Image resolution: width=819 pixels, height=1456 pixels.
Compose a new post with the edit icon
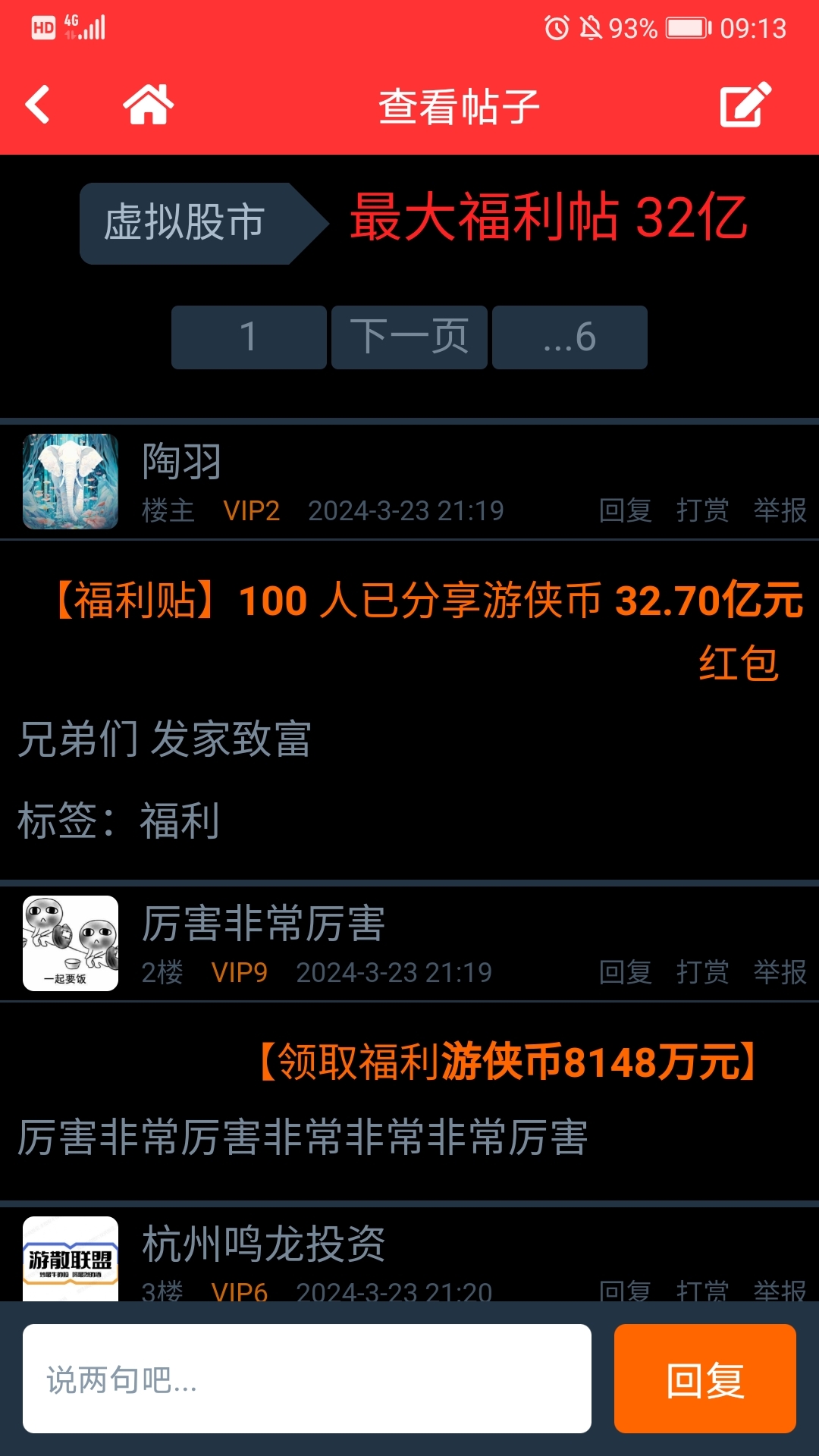(745, 105)
